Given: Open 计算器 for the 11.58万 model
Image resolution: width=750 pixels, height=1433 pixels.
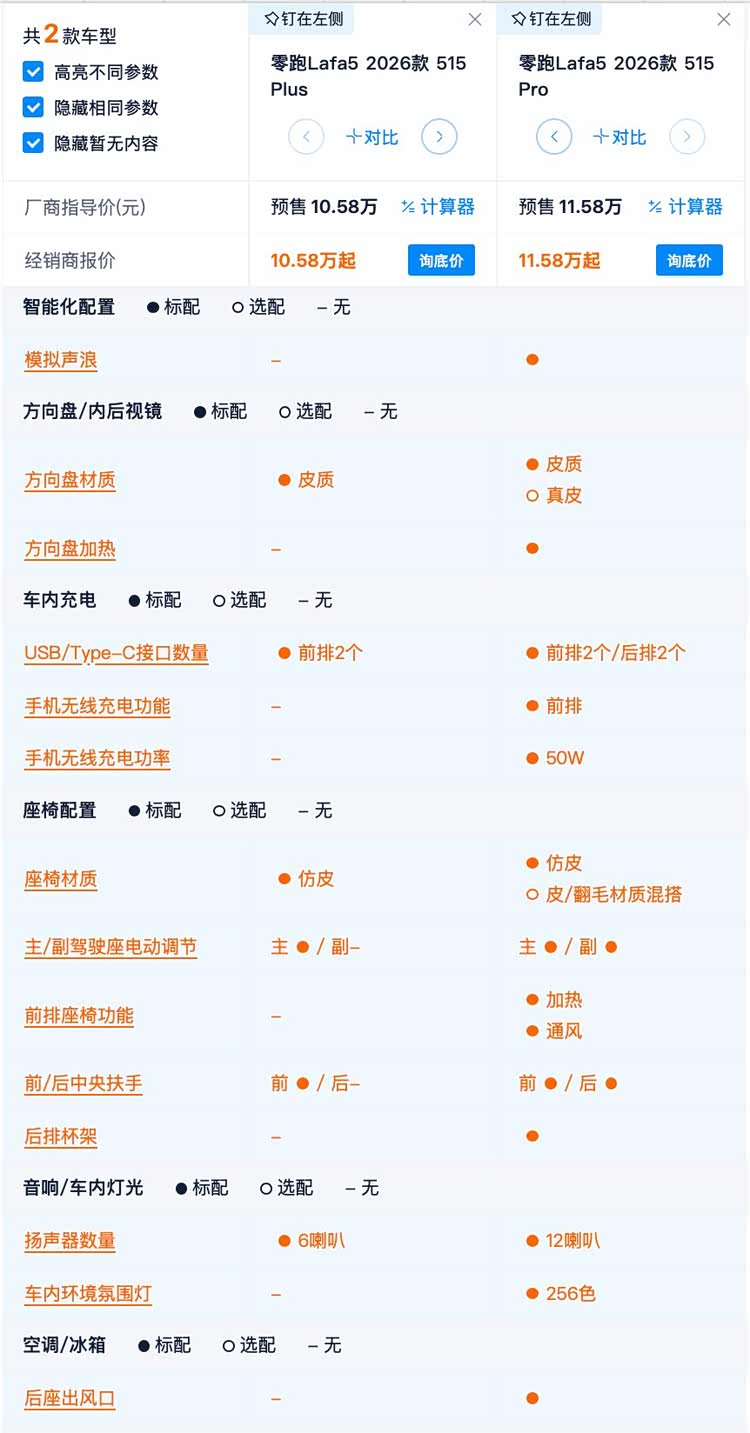Looking at the screenshot, I should click(685, 207).
